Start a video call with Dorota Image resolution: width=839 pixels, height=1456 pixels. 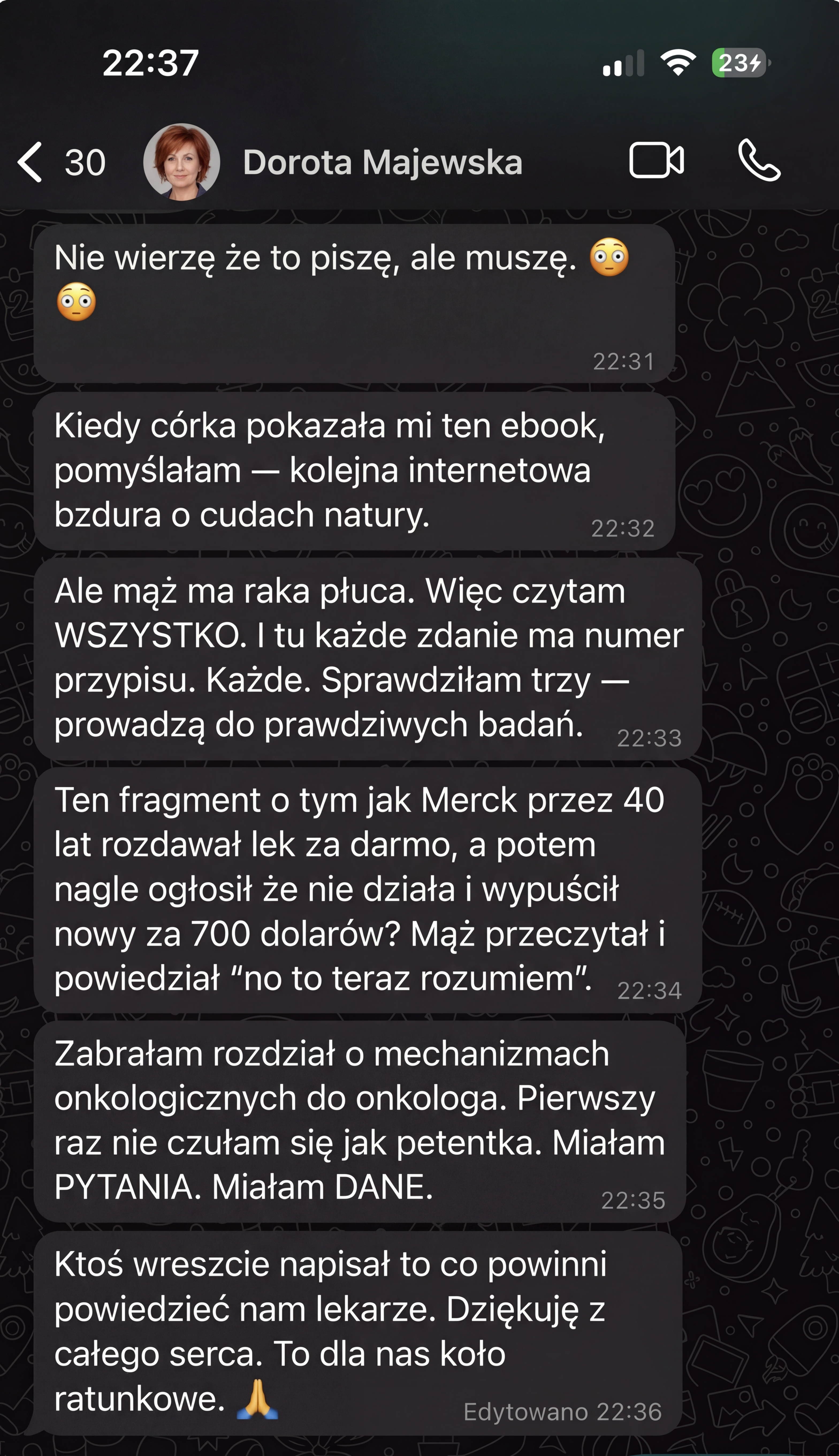(x=656, y=160)
